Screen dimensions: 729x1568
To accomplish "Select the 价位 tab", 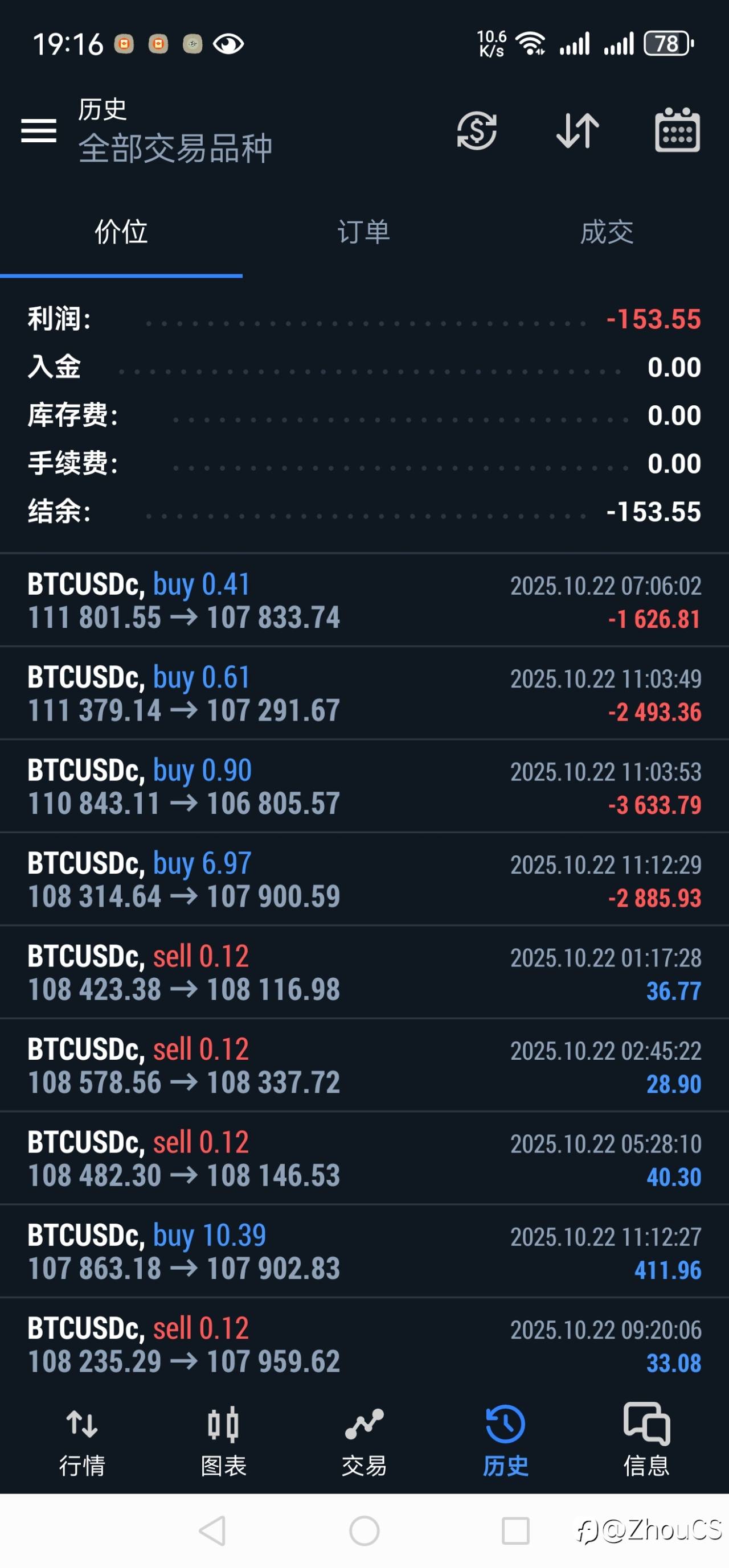I will [x=121, y=233].
